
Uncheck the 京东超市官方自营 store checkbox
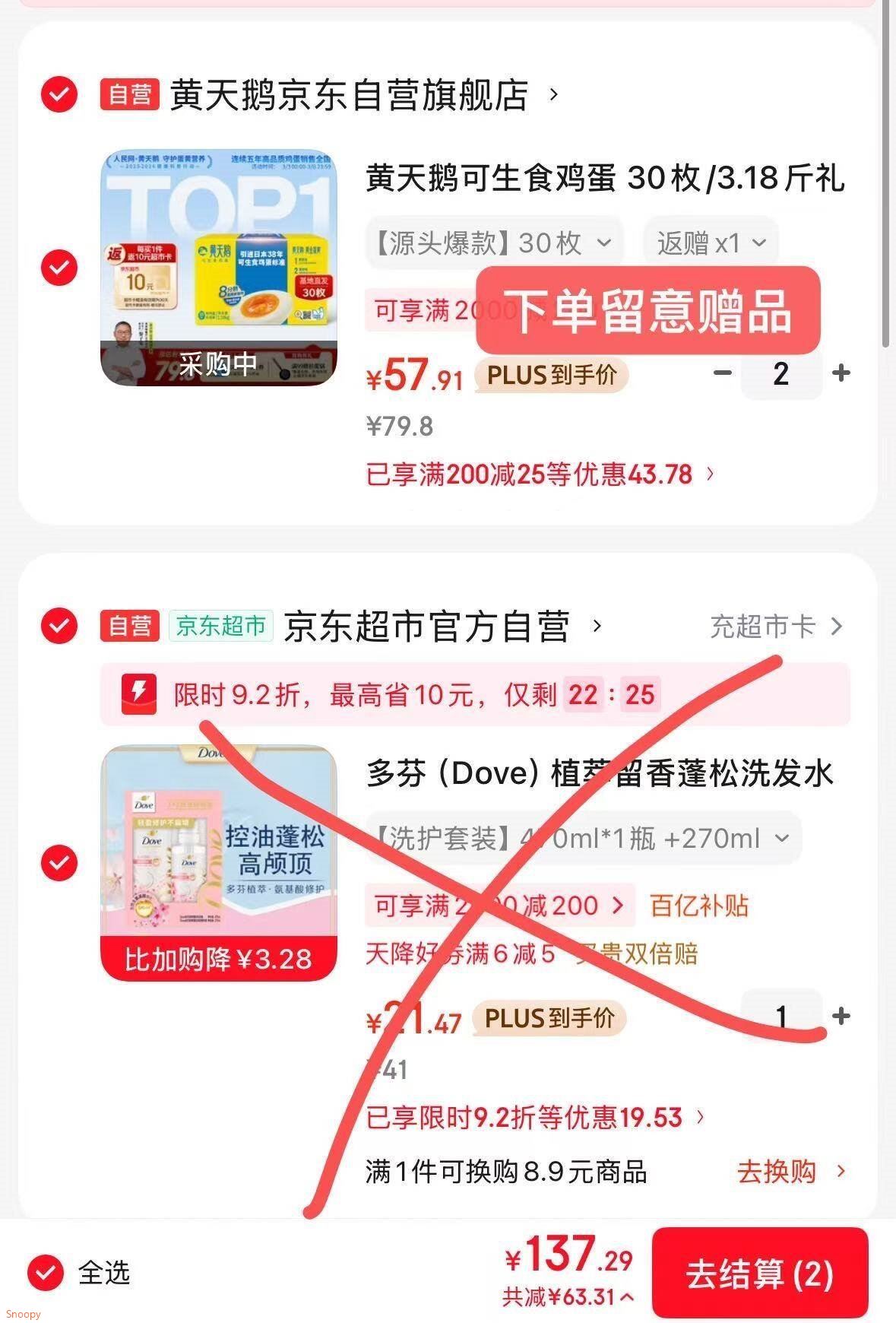point(59,626)
